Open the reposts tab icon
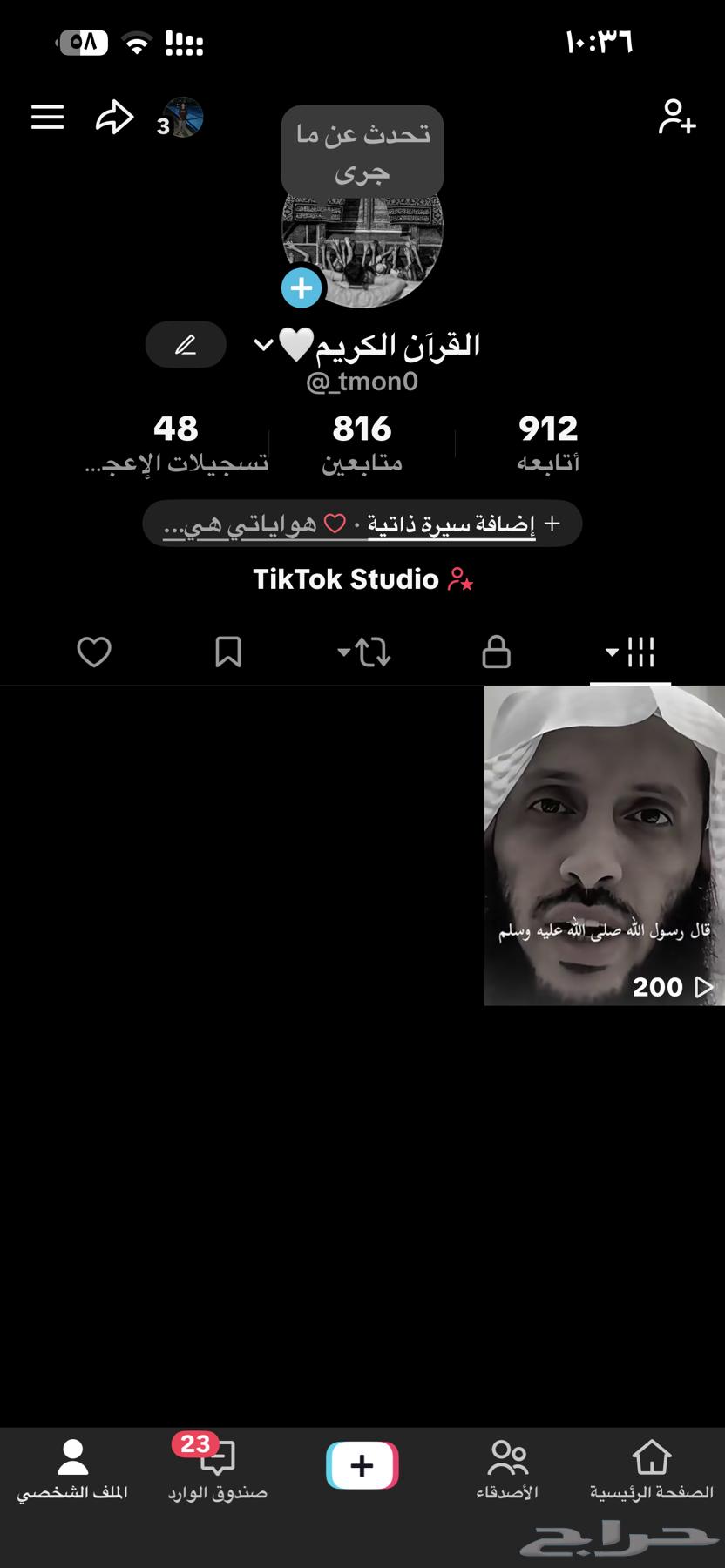725x1568 pixels. [370, 653]
